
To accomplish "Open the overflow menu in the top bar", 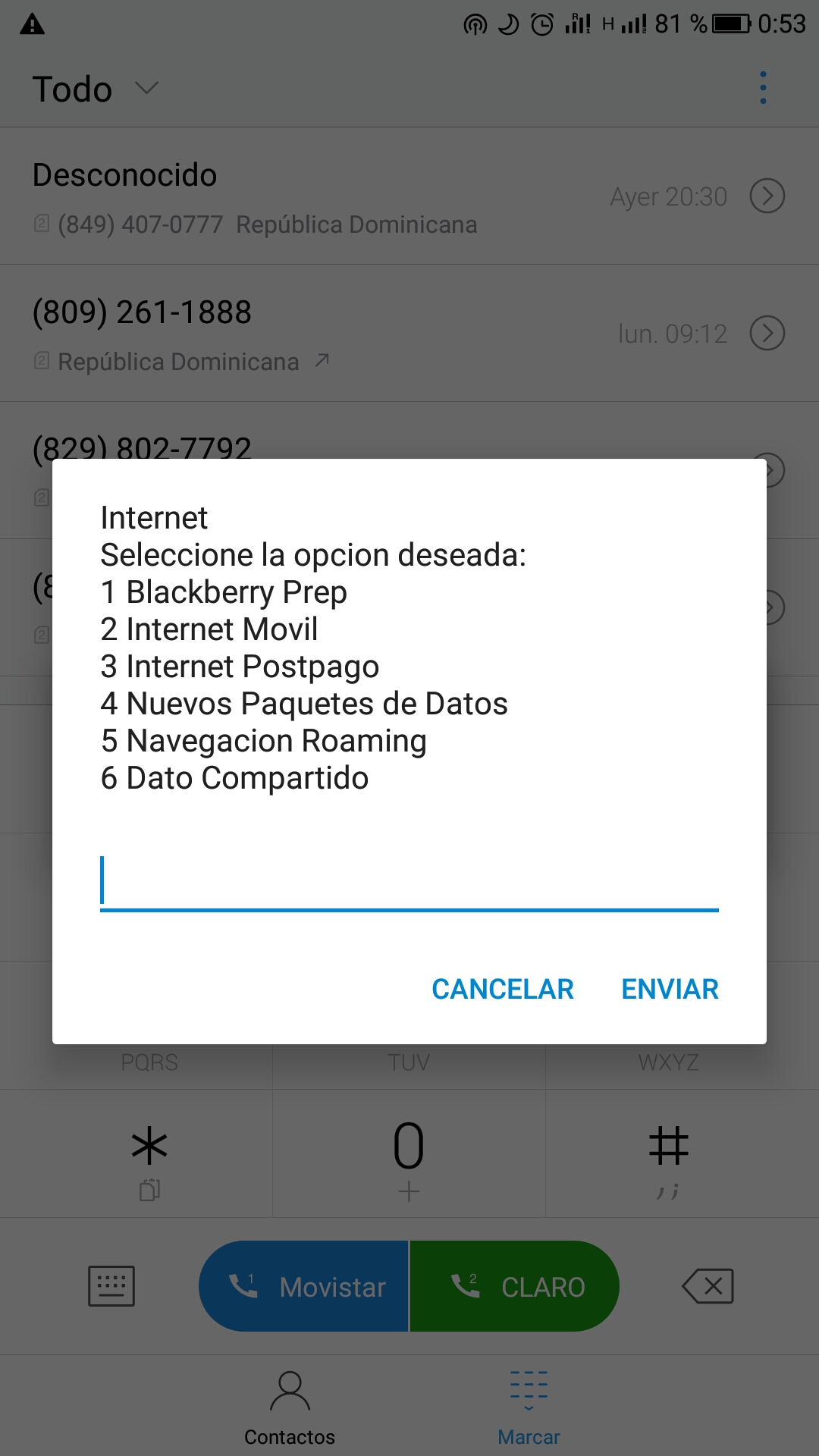I will tap(763, 88).
